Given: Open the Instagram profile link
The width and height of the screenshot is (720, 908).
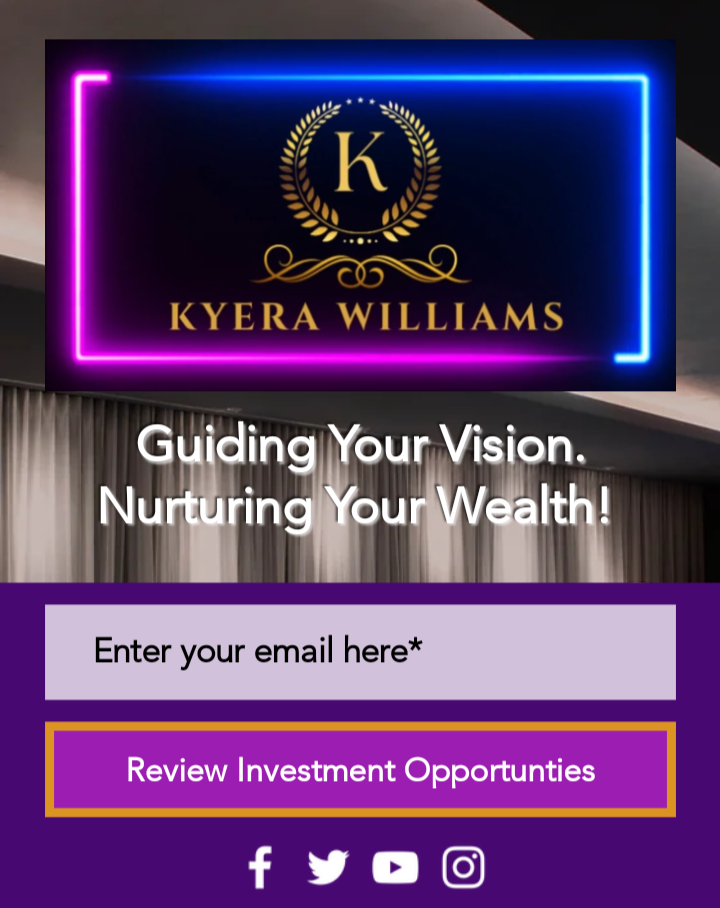Looking at the screenshot, I should pos(463,867).
